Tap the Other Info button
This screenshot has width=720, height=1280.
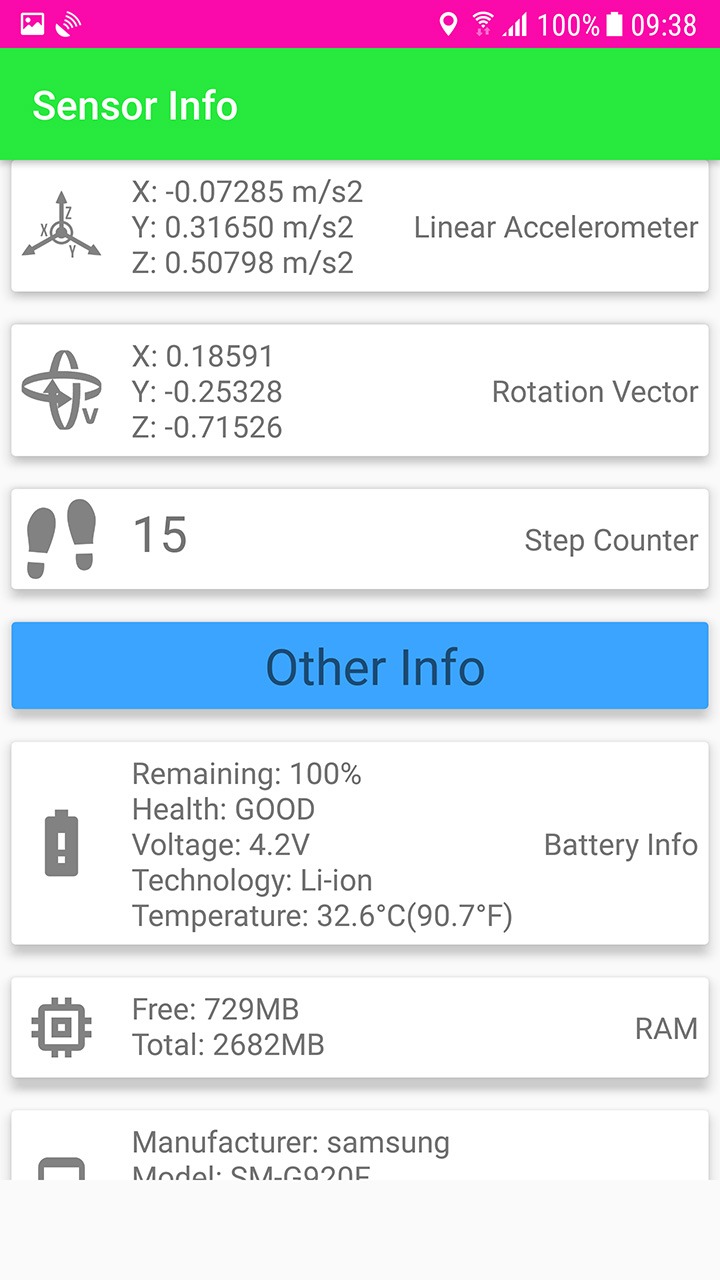click(x=360, y=666)
